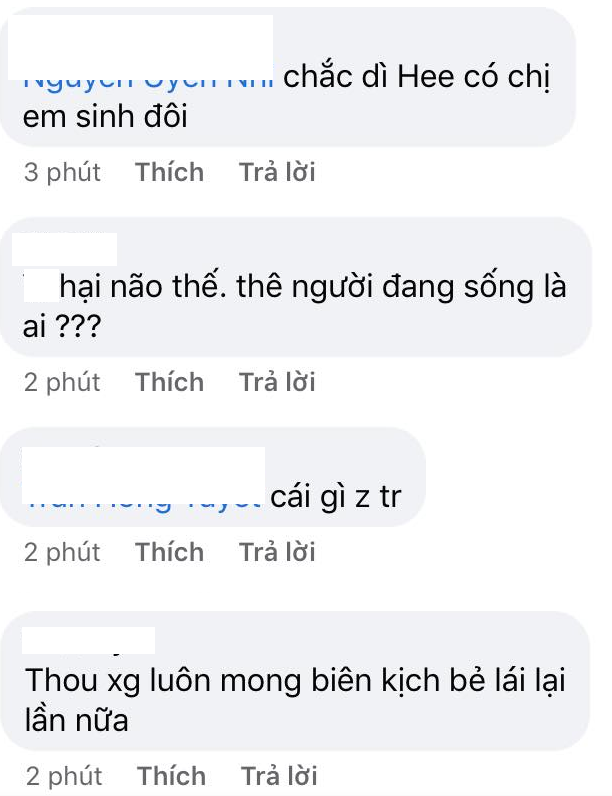Reply to the 'người đang sống là ai' comment
This screenshot has width=612, height=796.
[277, 382]
